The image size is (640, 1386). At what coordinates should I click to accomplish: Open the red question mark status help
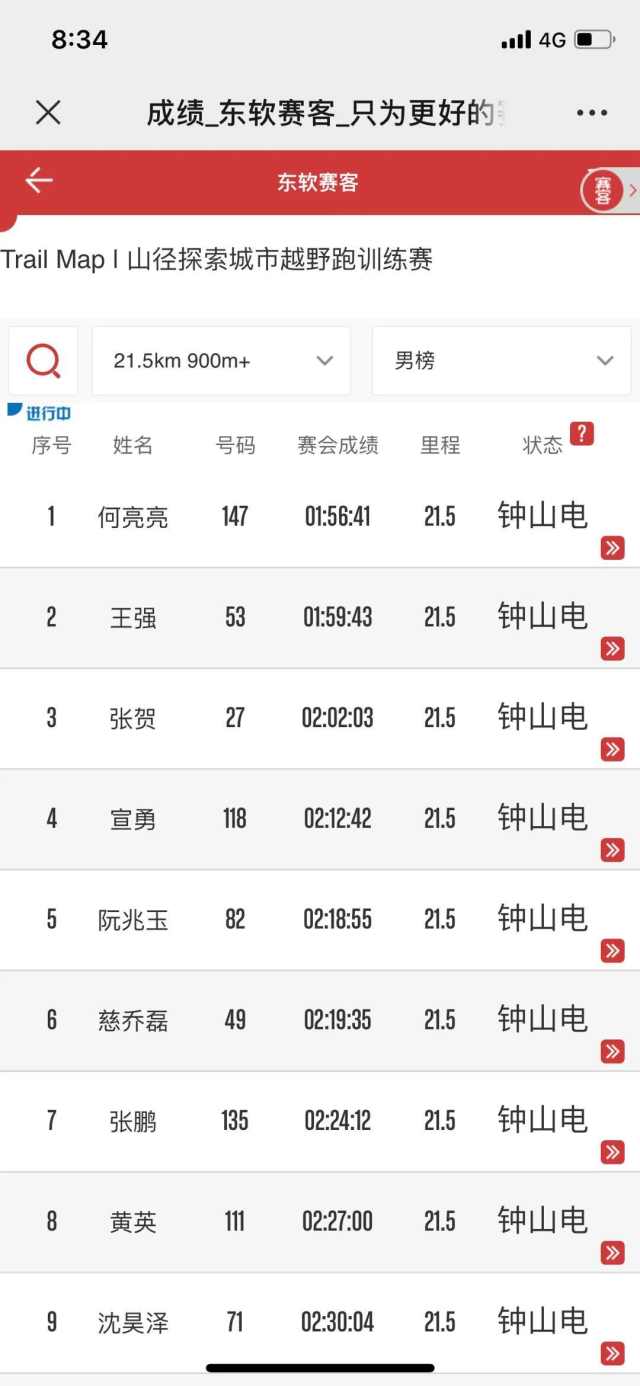[x=582, y=434]
